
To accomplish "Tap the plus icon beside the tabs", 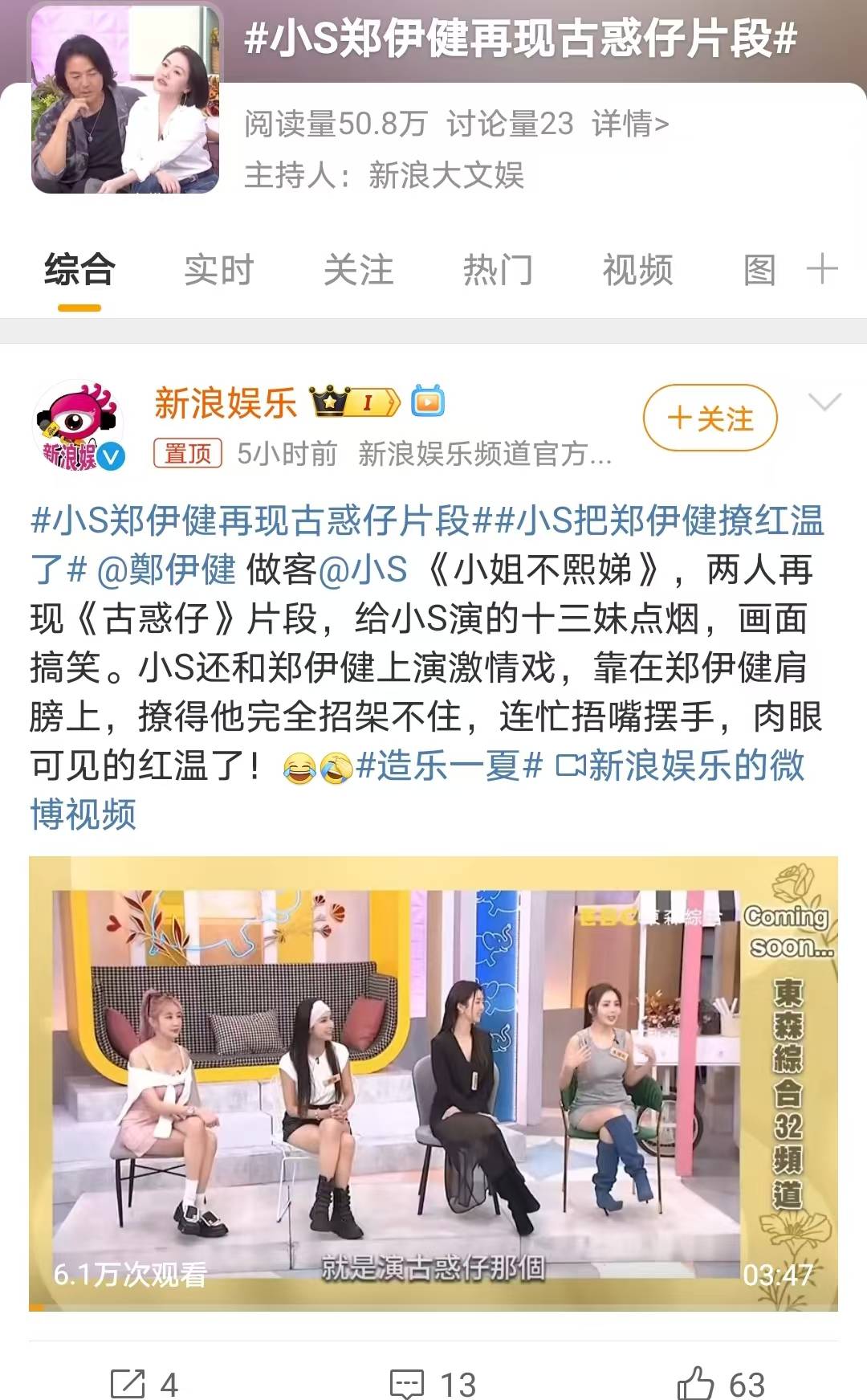I will (822, 268).
